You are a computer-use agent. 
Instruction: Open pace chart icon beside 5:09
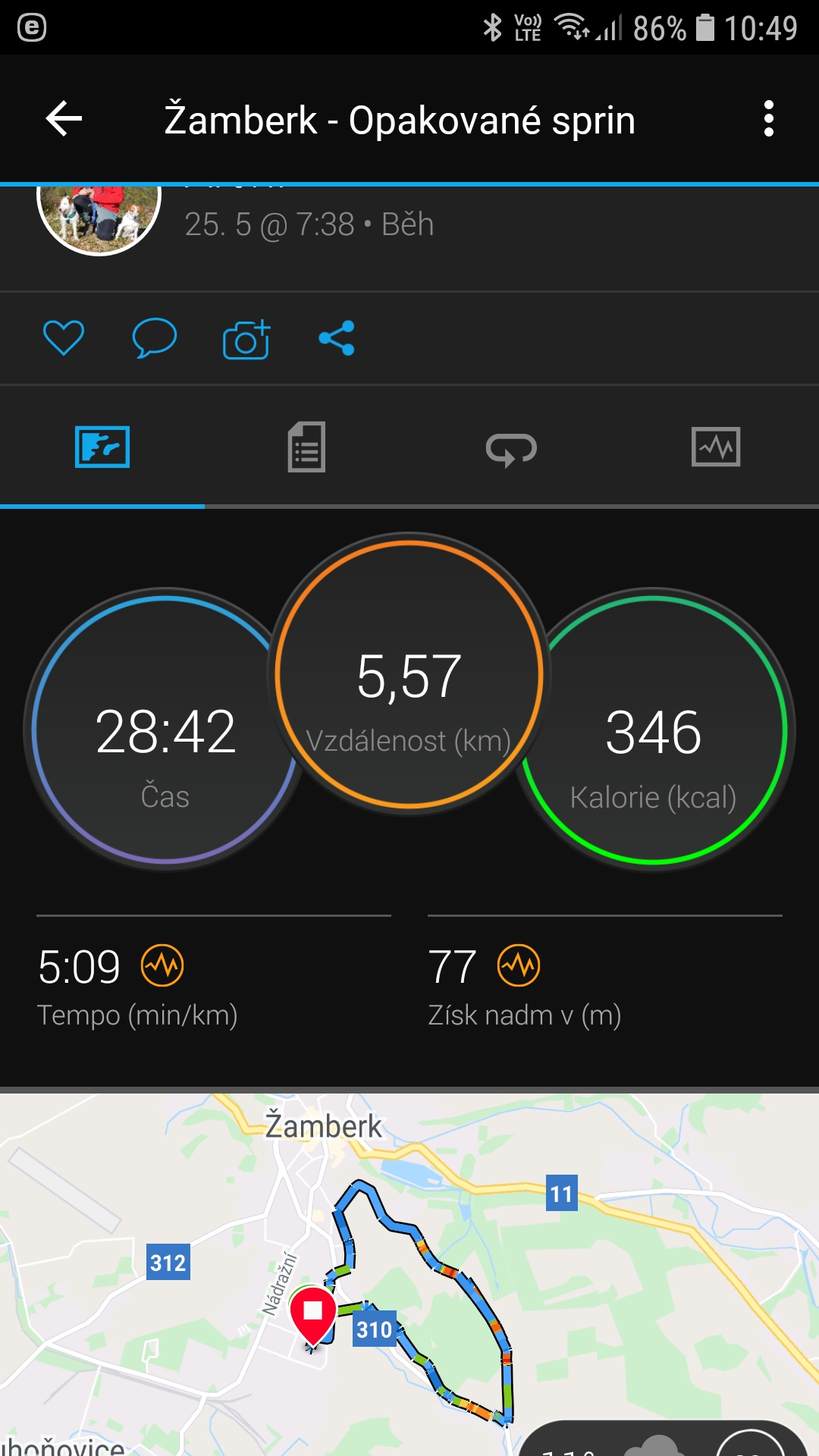pos(162,965)
